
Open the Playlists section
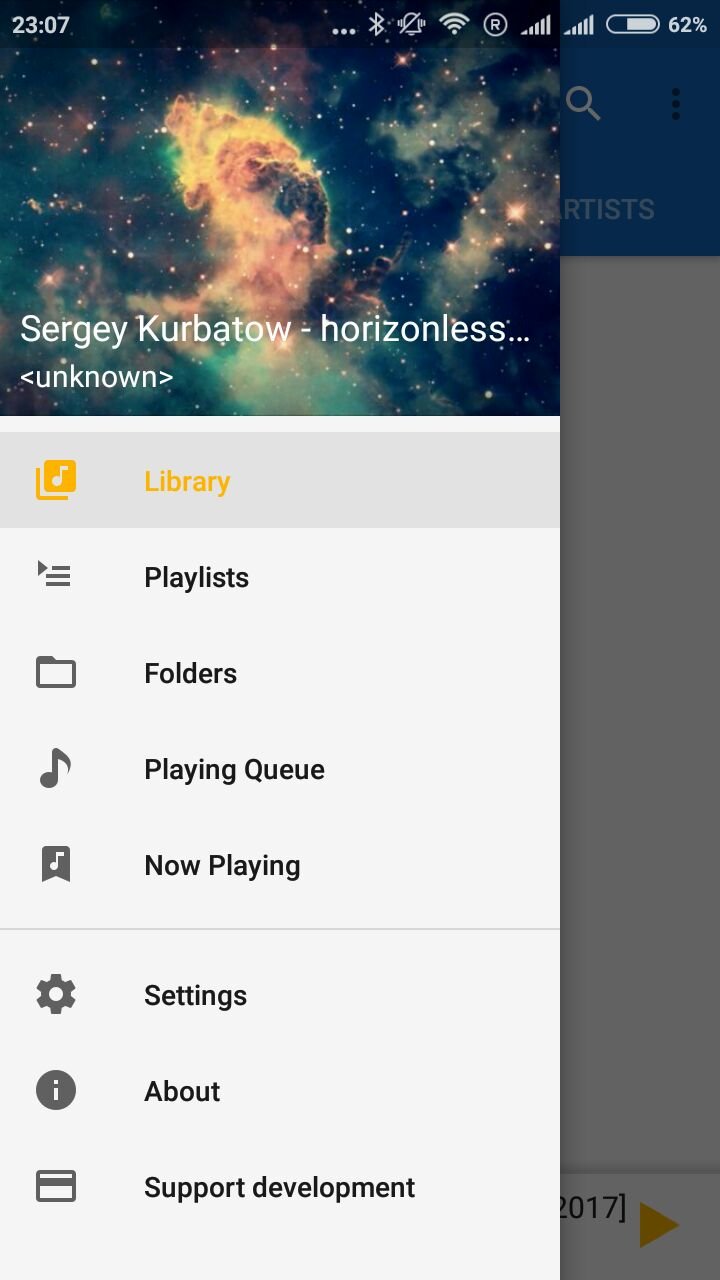[x=196, y=577]
